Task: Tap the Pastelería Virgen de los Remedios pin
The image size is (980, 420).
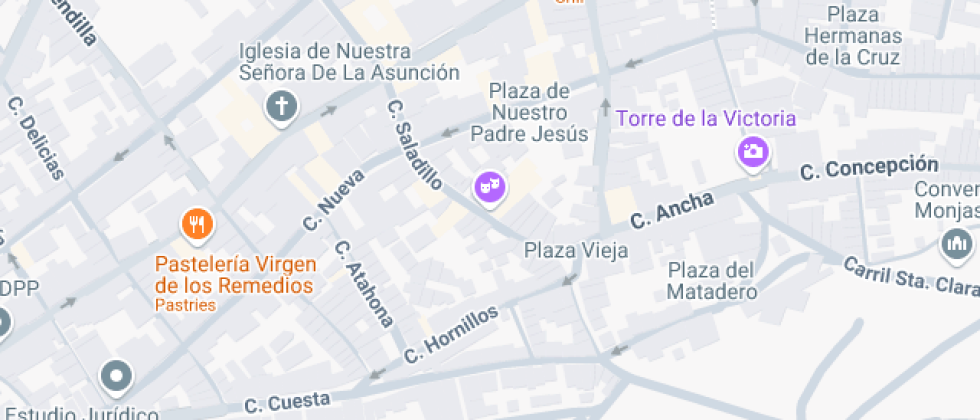Action: click(198, 226)
